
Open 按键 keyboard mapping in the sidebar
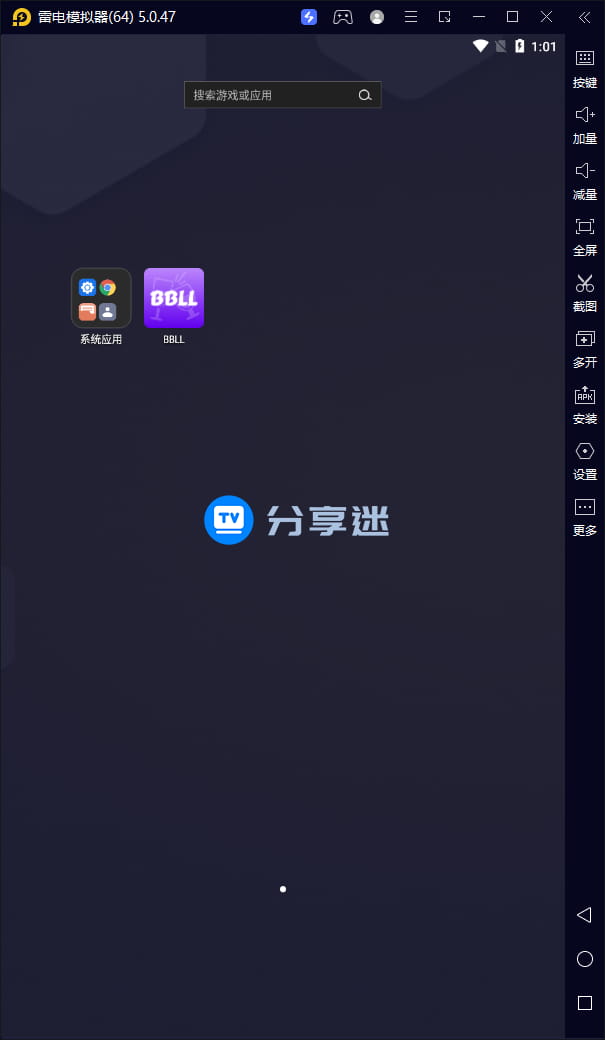click(x=585, y=68)
